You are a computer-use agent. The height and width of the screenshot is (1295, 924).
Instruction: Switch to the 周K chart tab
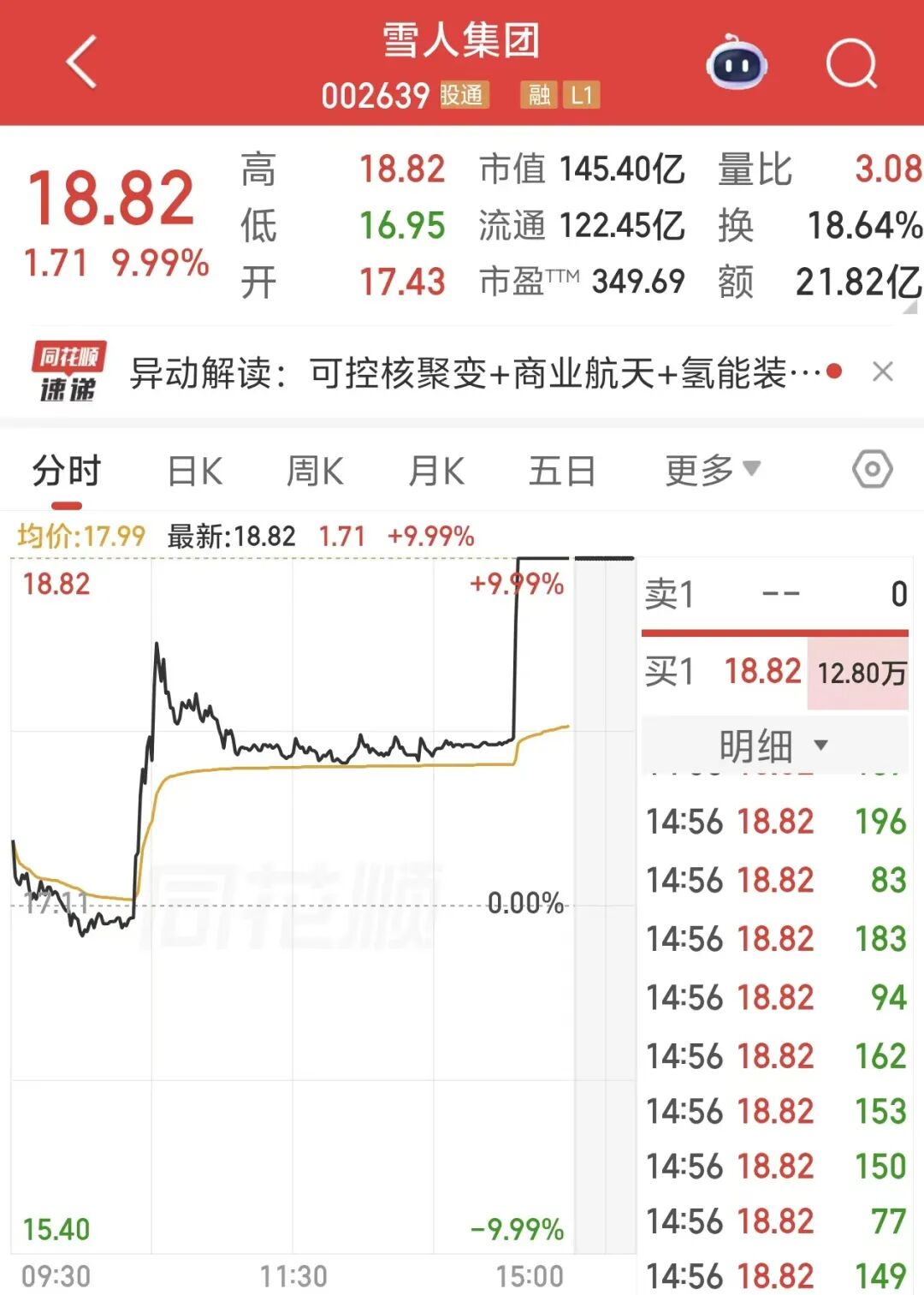point(315,471)
